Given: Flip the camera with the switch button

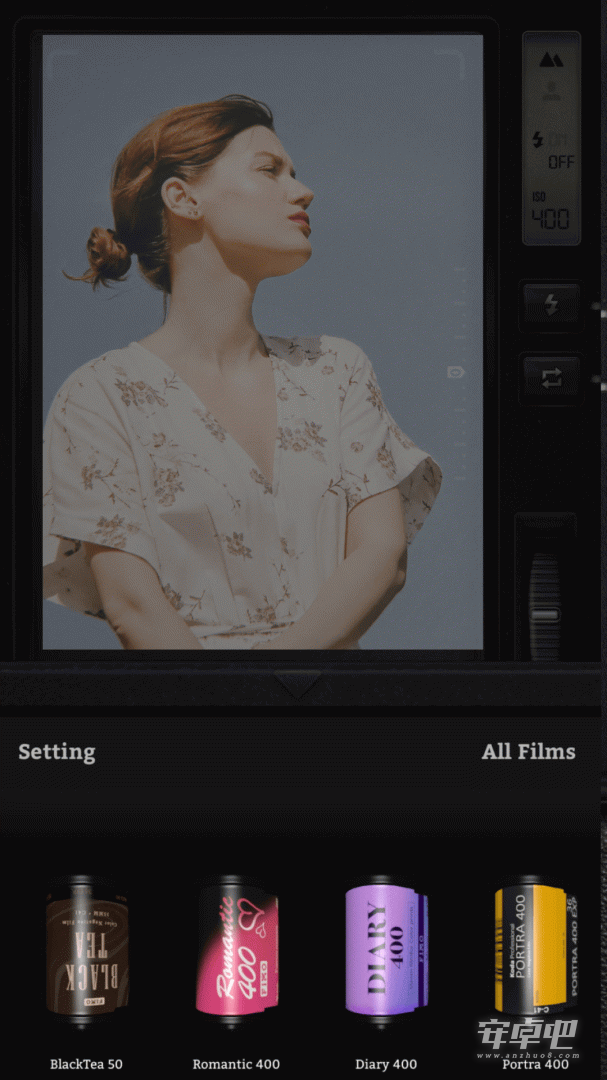Looking at the screenshot, I should 551,378.
